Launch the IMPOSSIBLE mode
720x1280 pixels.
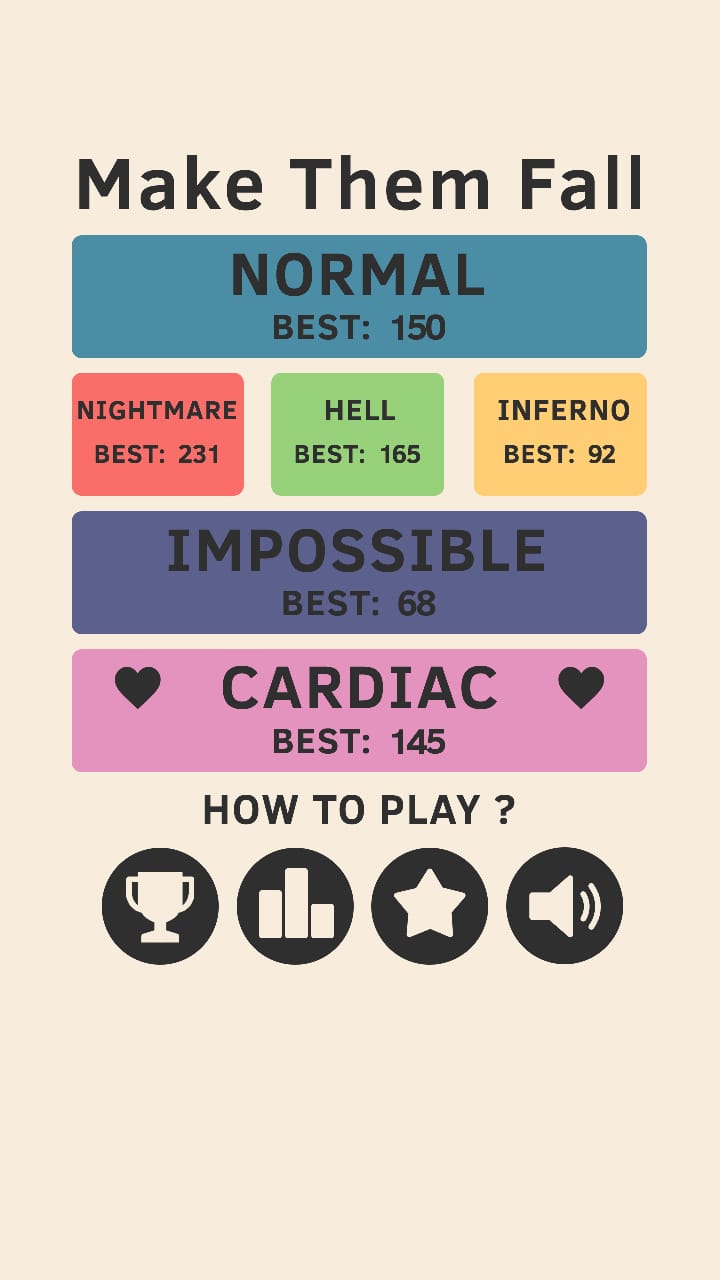click(x=359, y=572)
